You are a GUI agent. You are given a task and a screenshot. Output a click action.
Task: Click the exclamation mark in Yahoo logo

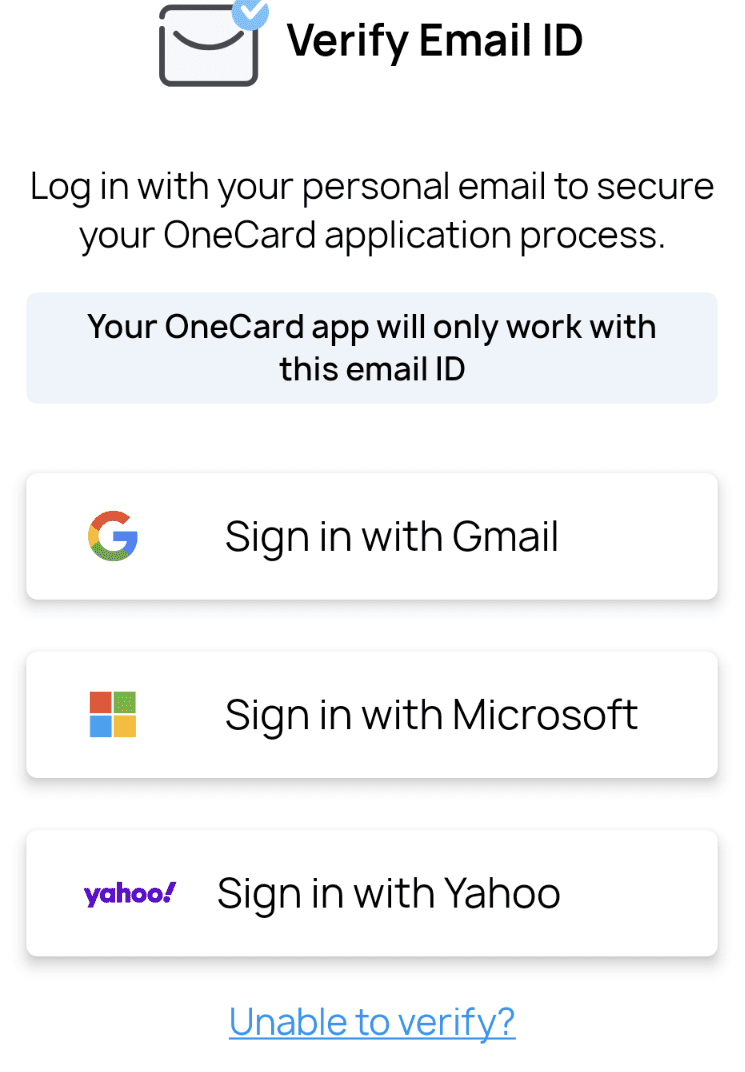(x=169, y=890)
